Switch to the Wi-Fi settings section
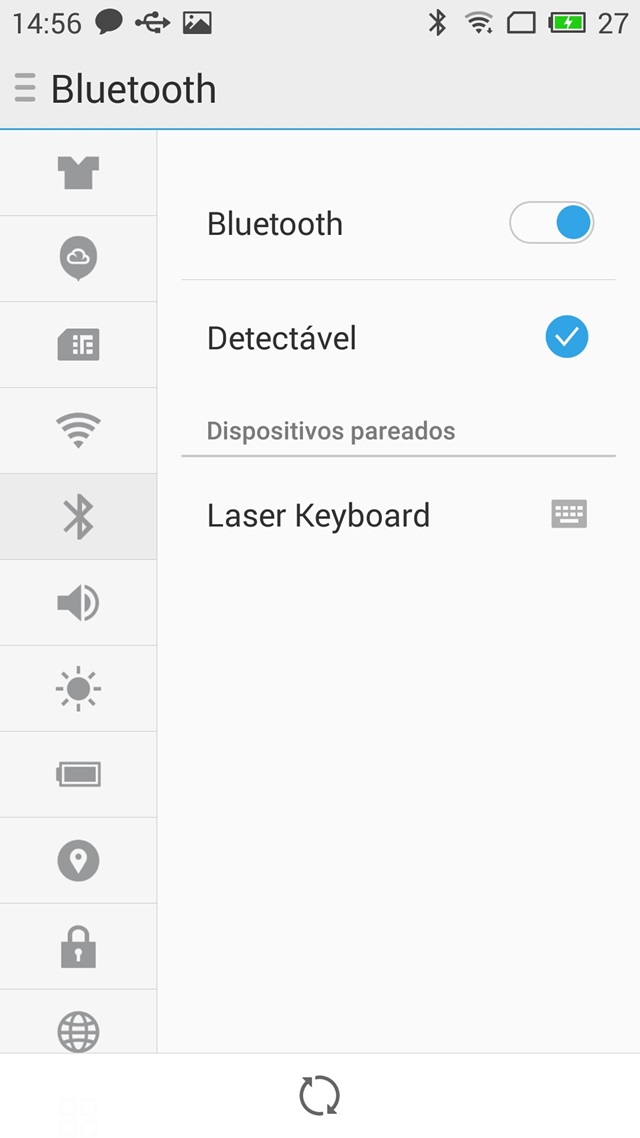 (78, 430)
